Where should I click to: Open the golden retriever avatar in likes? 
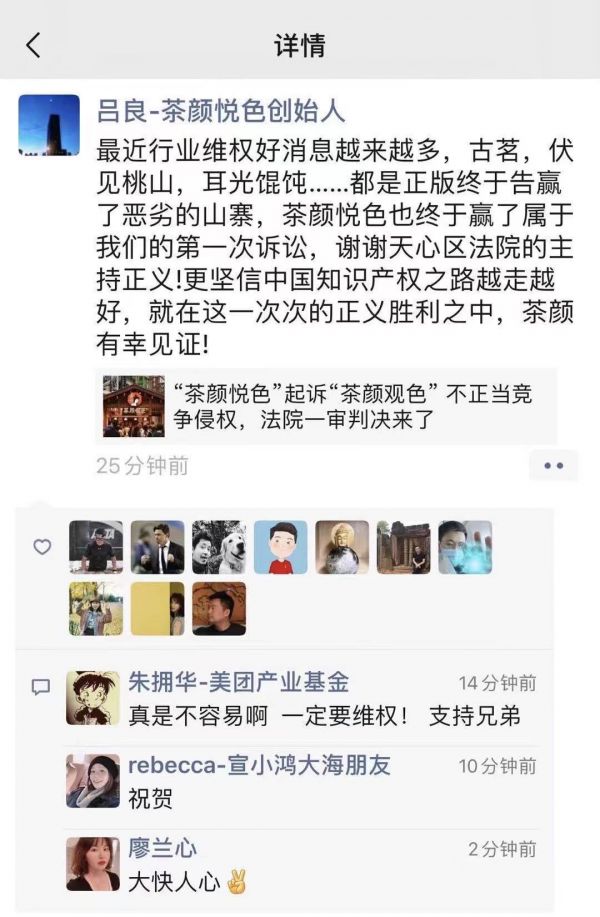tap(220, 547)
